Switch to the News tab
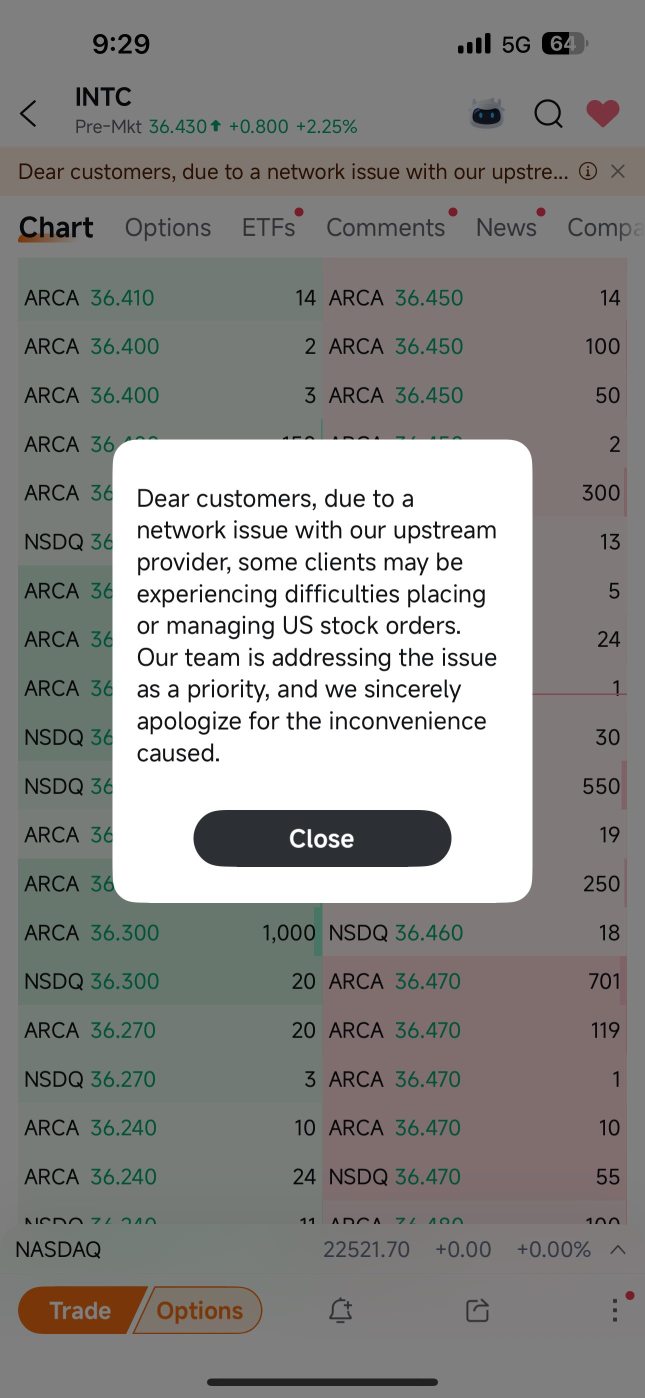 (506, 228)
